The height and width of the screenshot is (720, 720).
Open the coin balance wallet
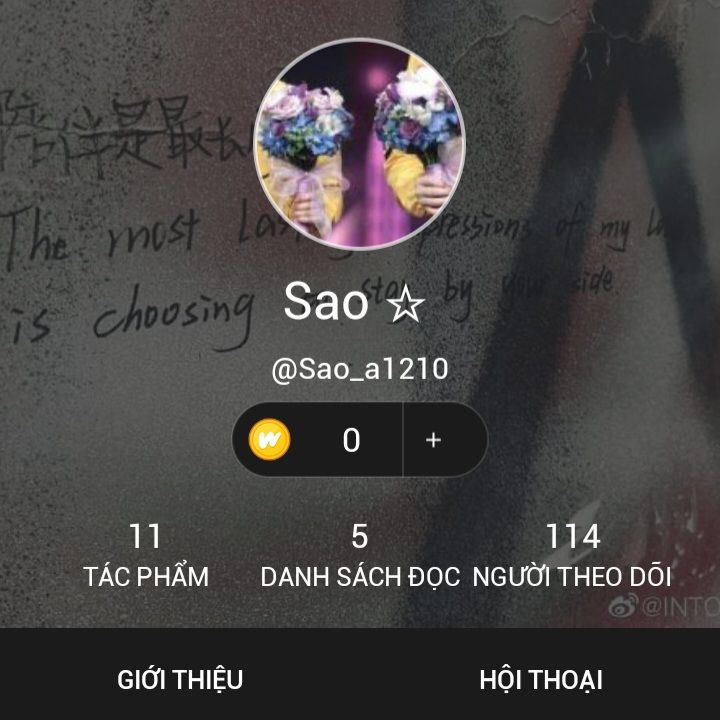318,440
